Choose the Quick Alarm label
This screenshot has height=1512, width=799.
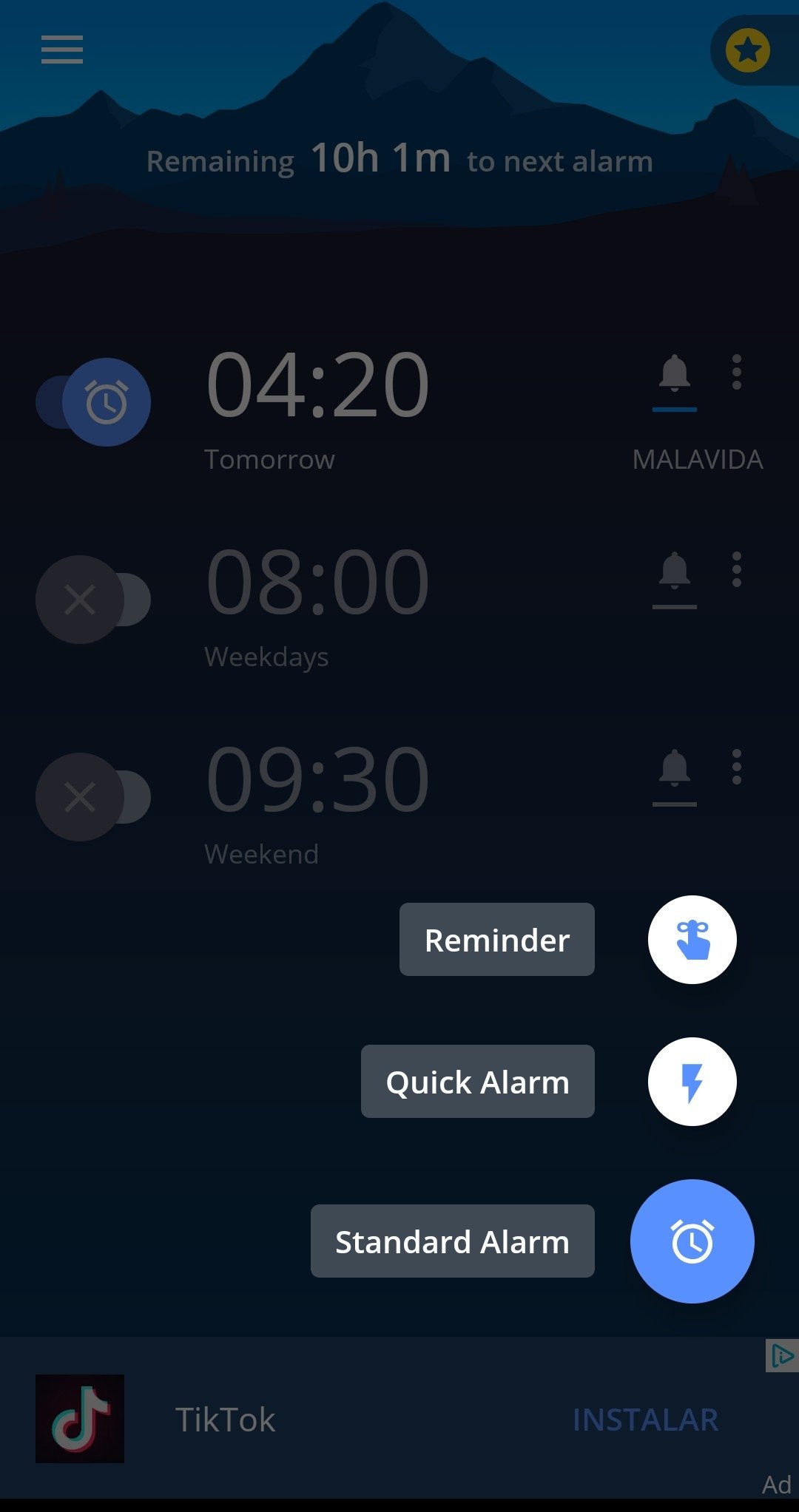pyautogui.click(x=478, y=1082)
